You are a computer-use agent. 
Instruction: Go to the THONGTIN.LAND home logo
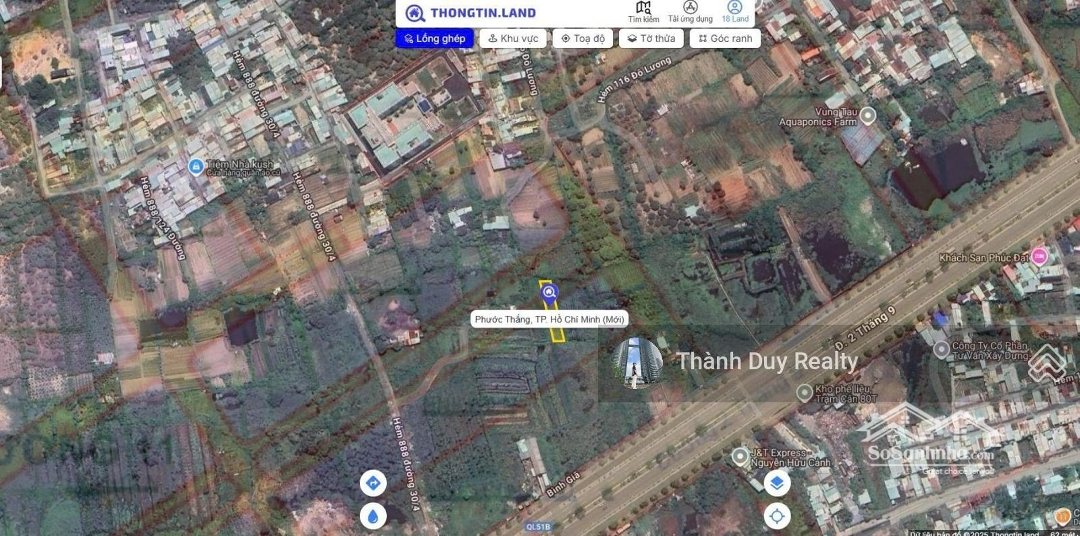471,13
